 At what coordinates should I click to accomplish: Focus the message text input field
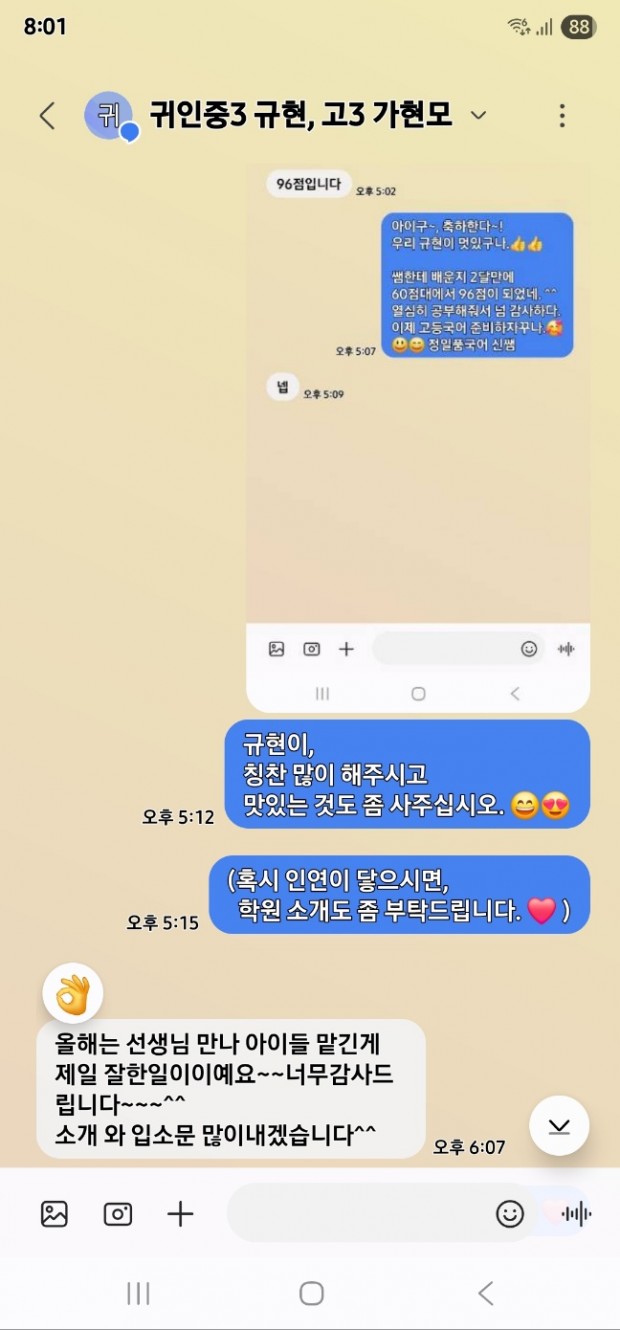point(360,1214)
